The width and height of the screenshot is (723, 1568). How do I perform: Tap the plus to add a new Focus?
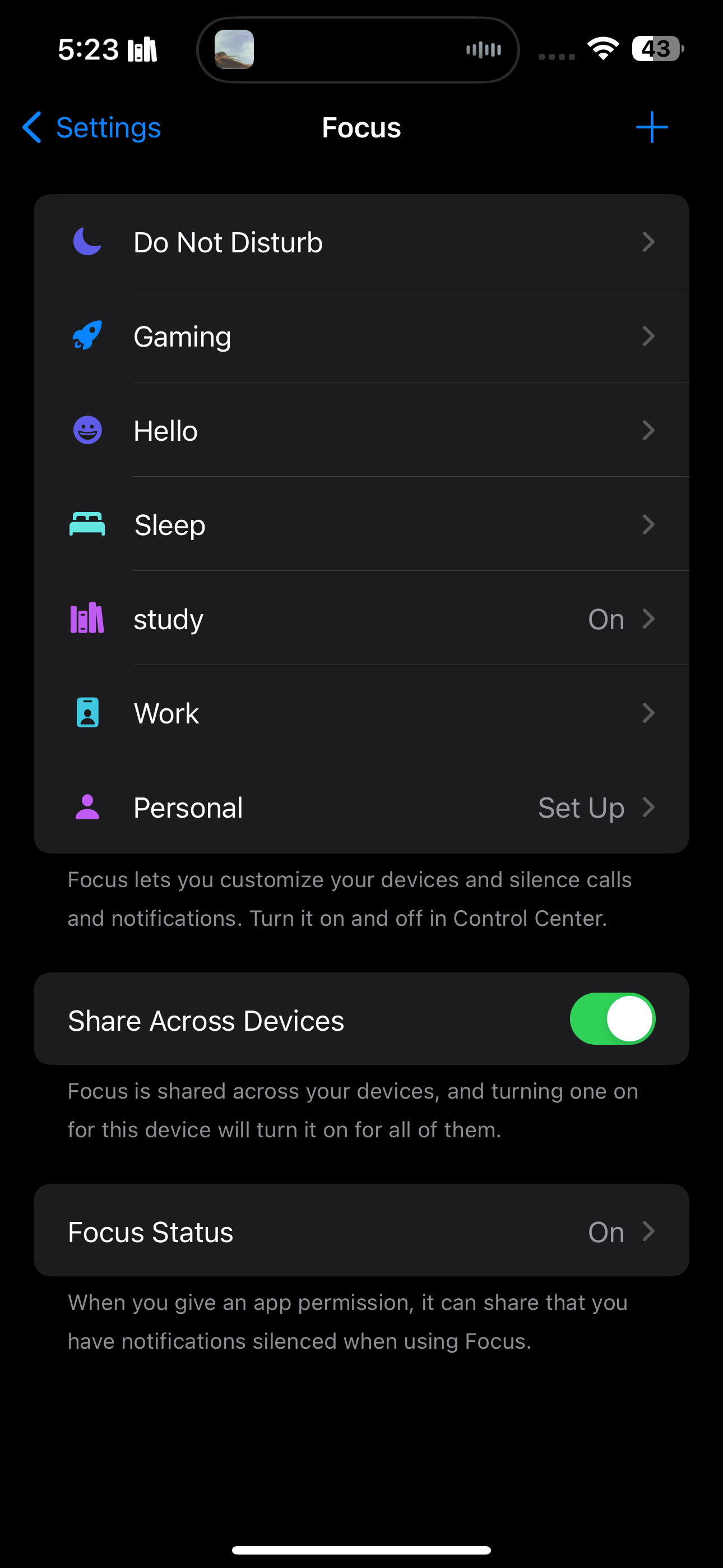[x=651, y=127]
